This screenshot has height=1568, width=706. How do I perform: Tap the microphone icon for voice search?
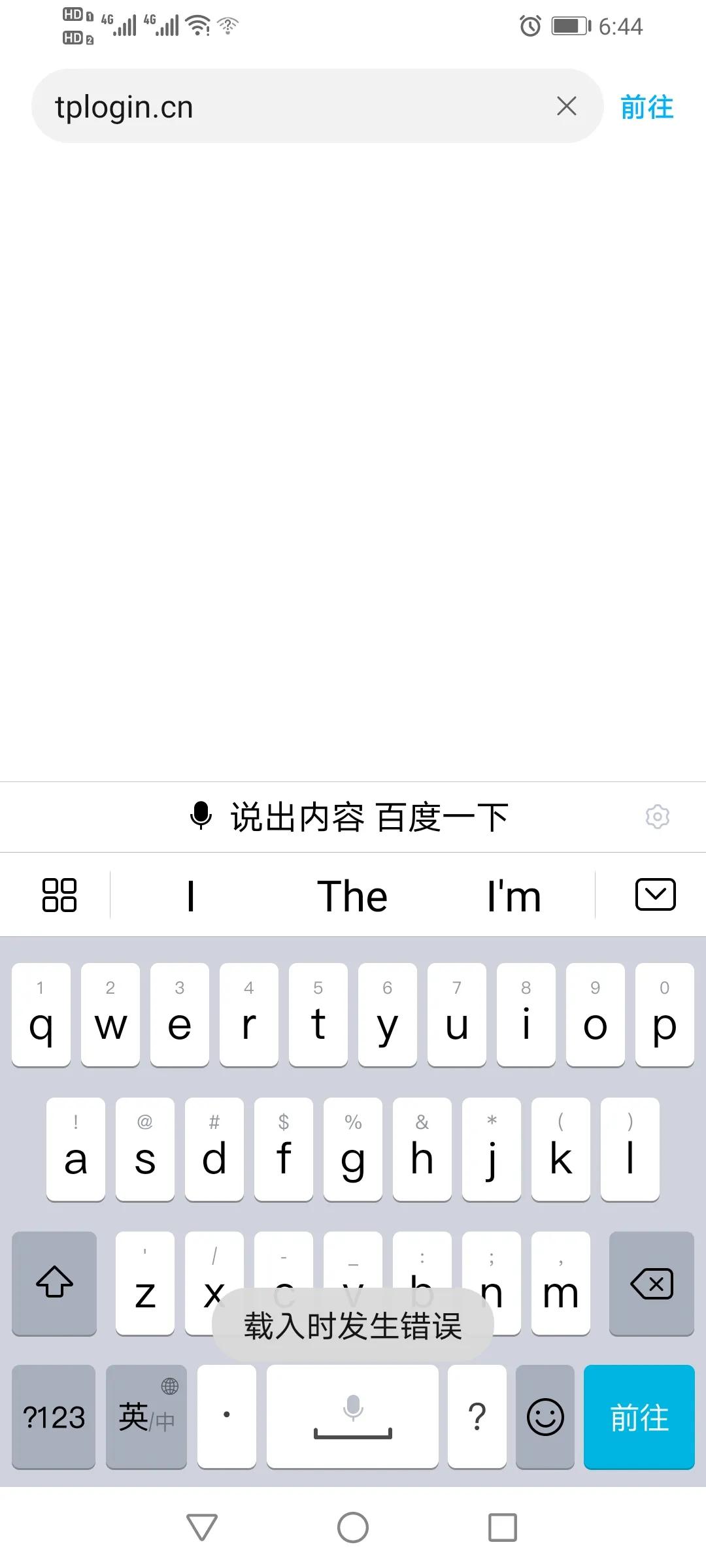tap(200, 816)
